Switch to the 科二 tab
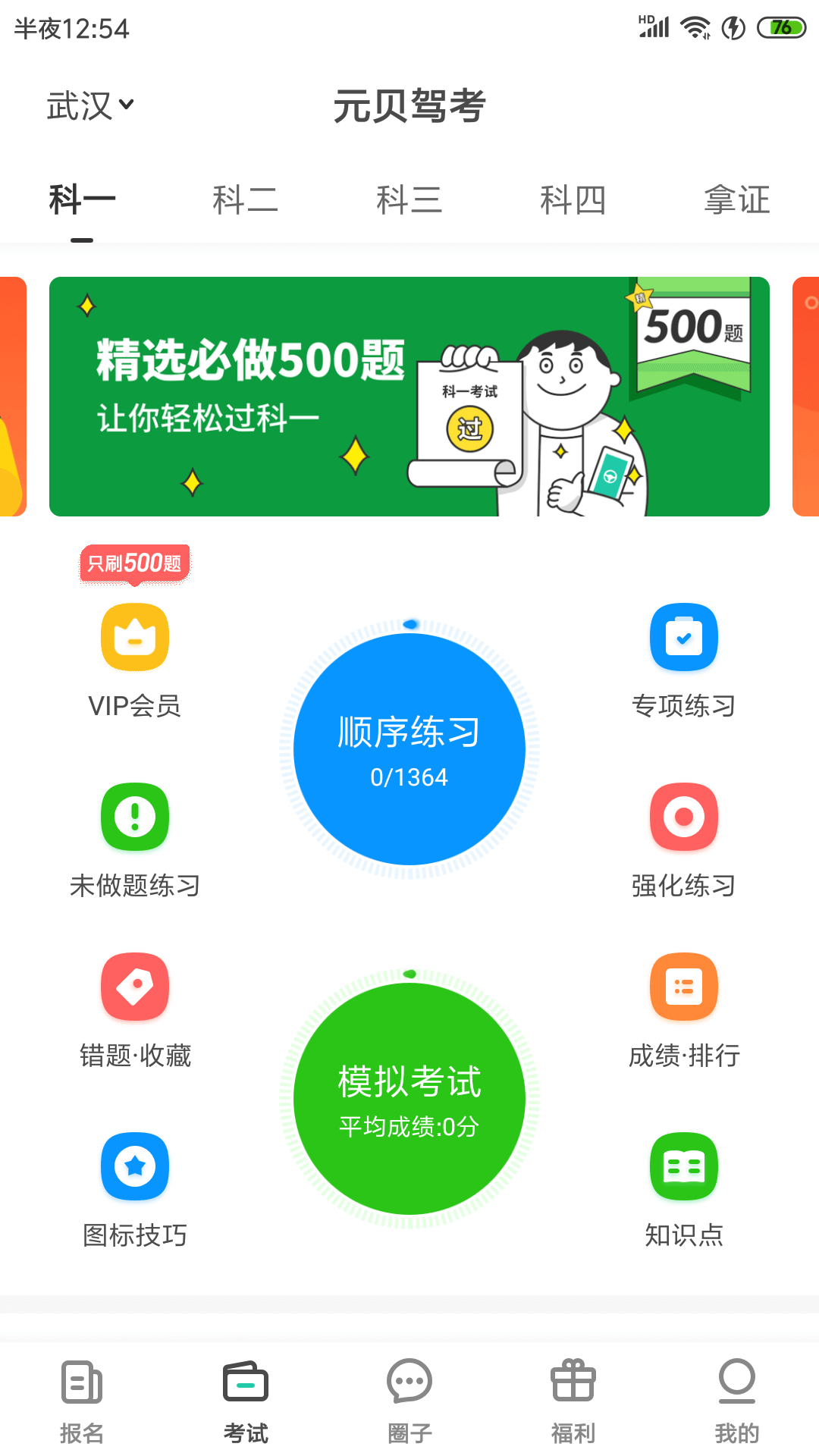Image resolution: width=819 pixels, height=1456 pixels. [x=245, y=200]
